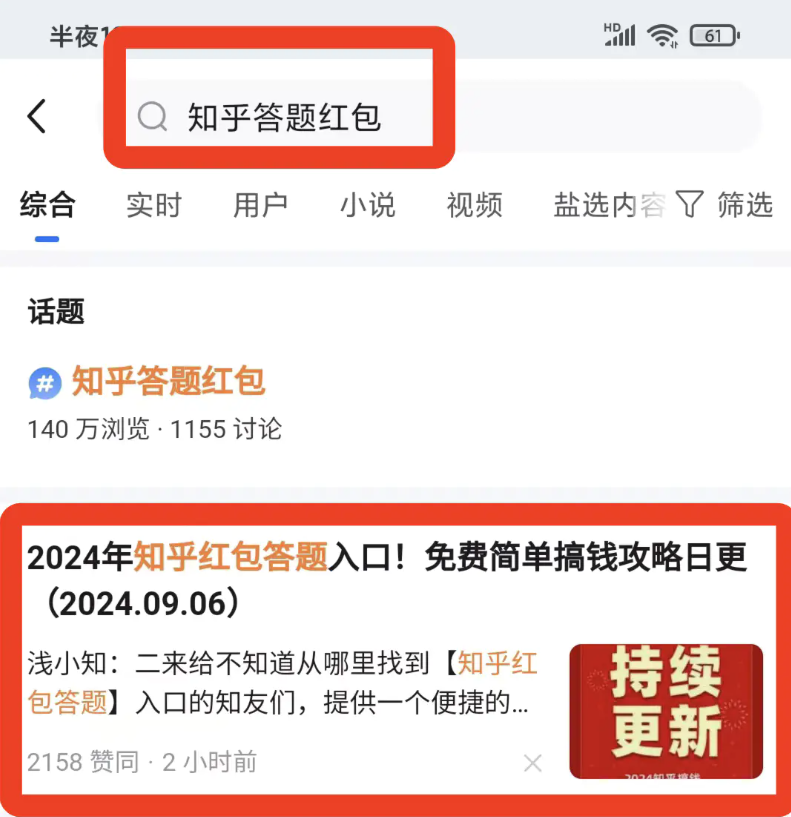The height and width of the screenshot is (817, 791).
Task: Switch to the 综合 tab
Action: pos(47,205)
